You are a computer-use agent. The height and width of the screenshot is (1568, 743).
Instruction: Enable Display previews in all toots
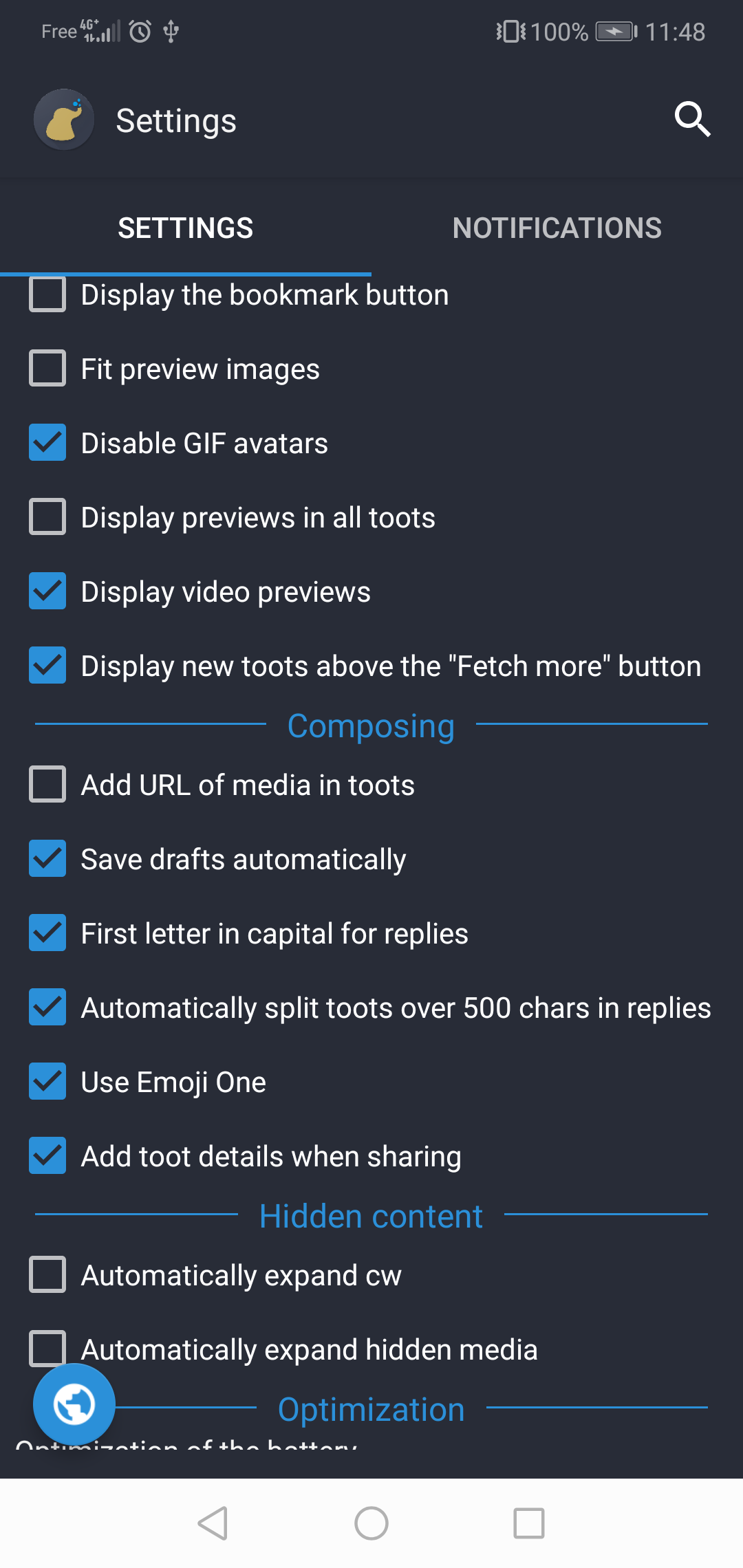[x=47, y=516]
